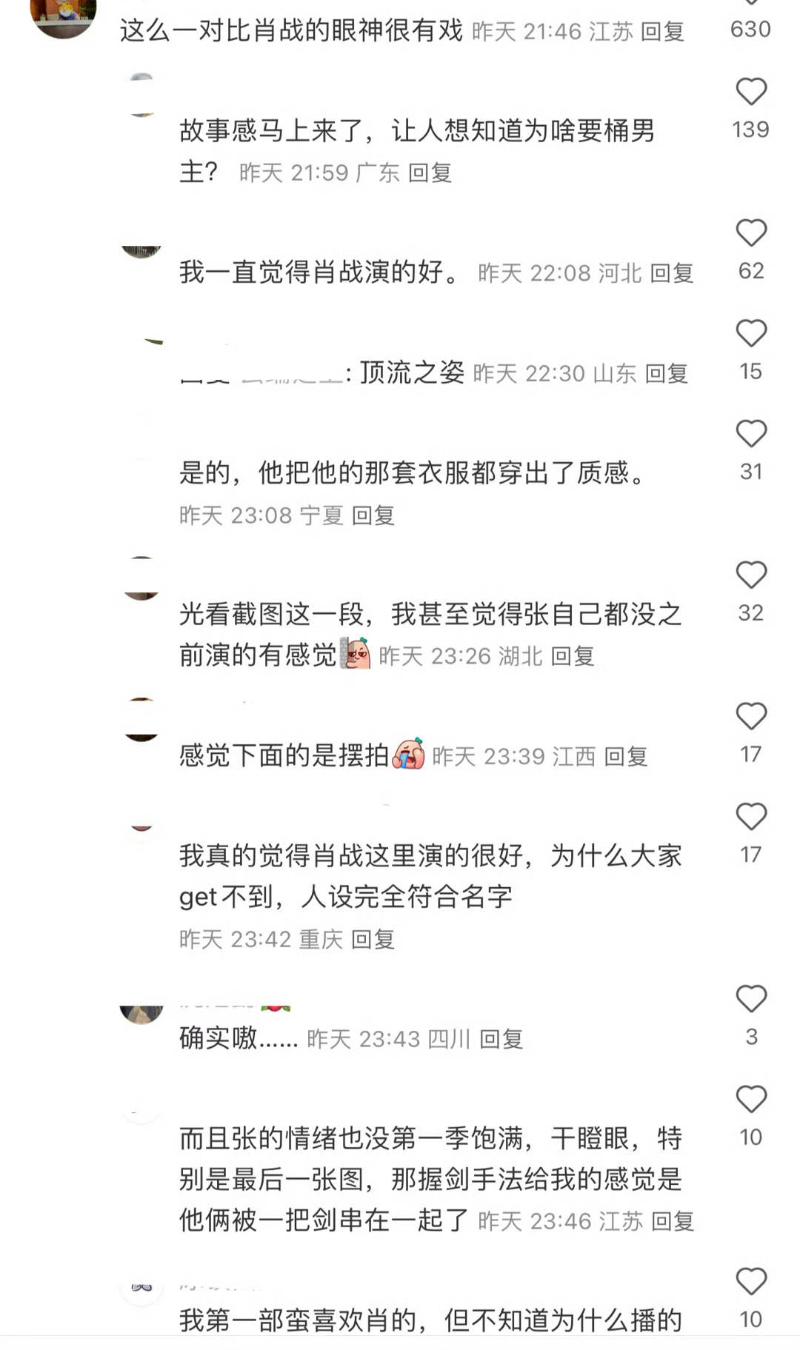Like the comment 我一直觉得肖战演的好
Viewport: 800px width, 1350px height.
pos(751,234)
